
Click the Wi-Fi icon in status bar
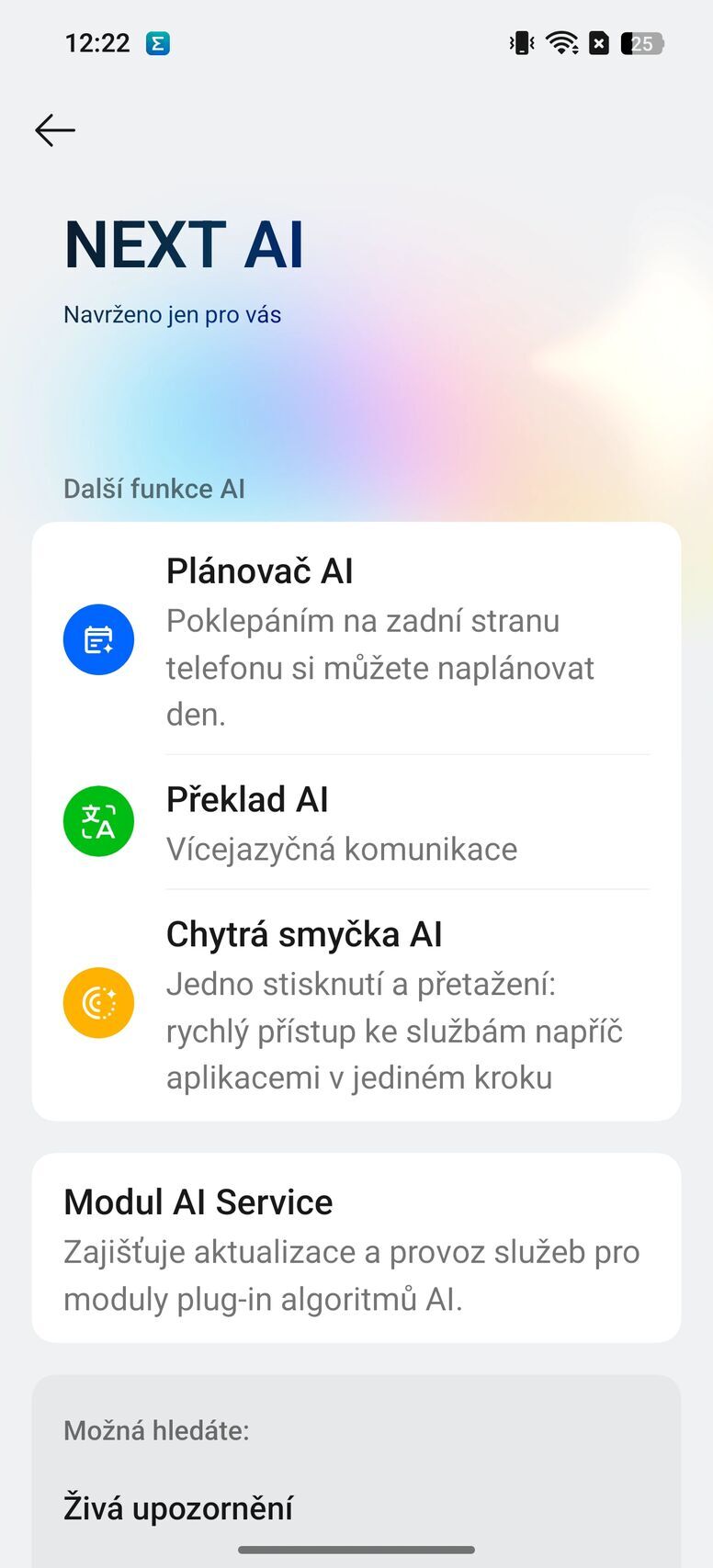tap(561, 41)
